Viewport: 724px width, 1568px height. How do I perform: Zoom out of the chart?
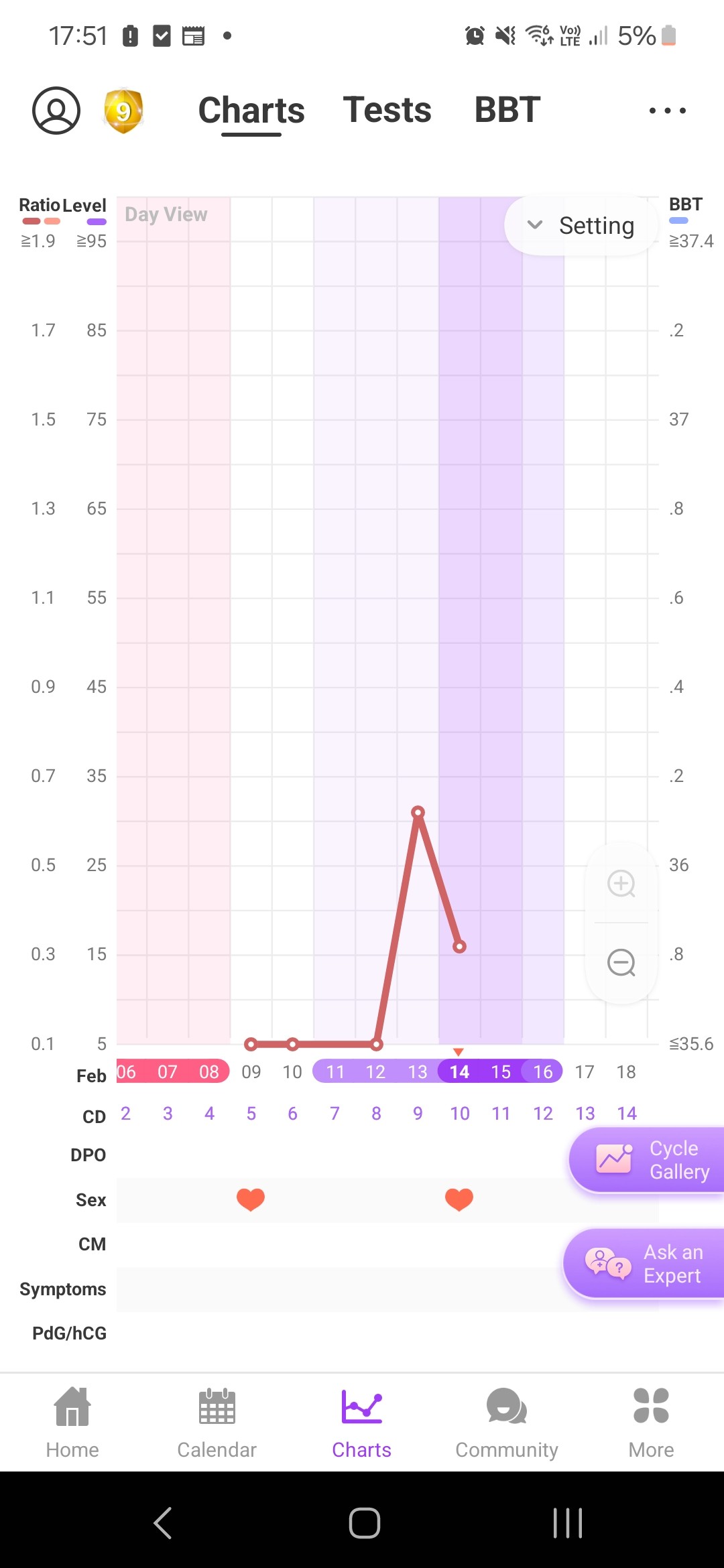pyautogui.click(x=621, y=963)
